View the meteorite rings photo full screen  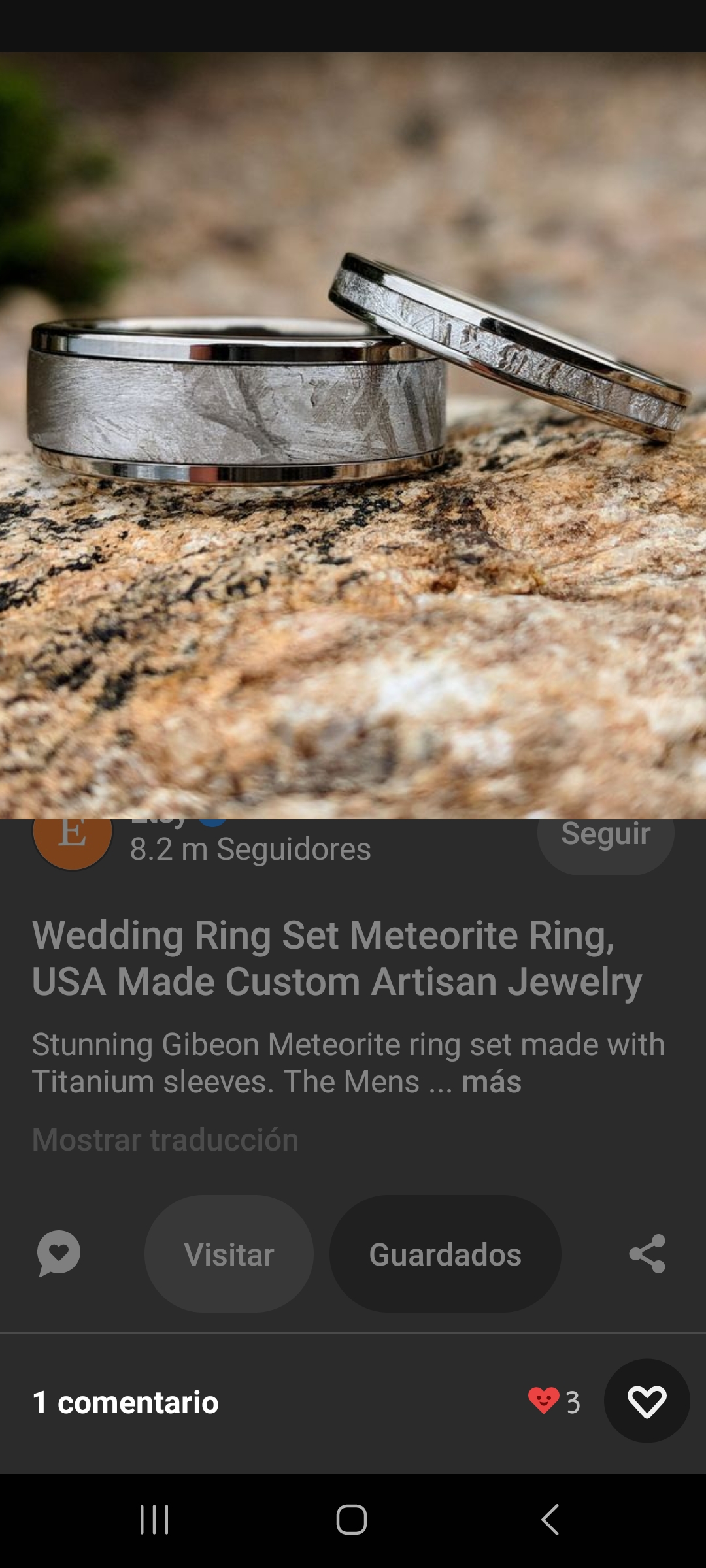[353, 435]
